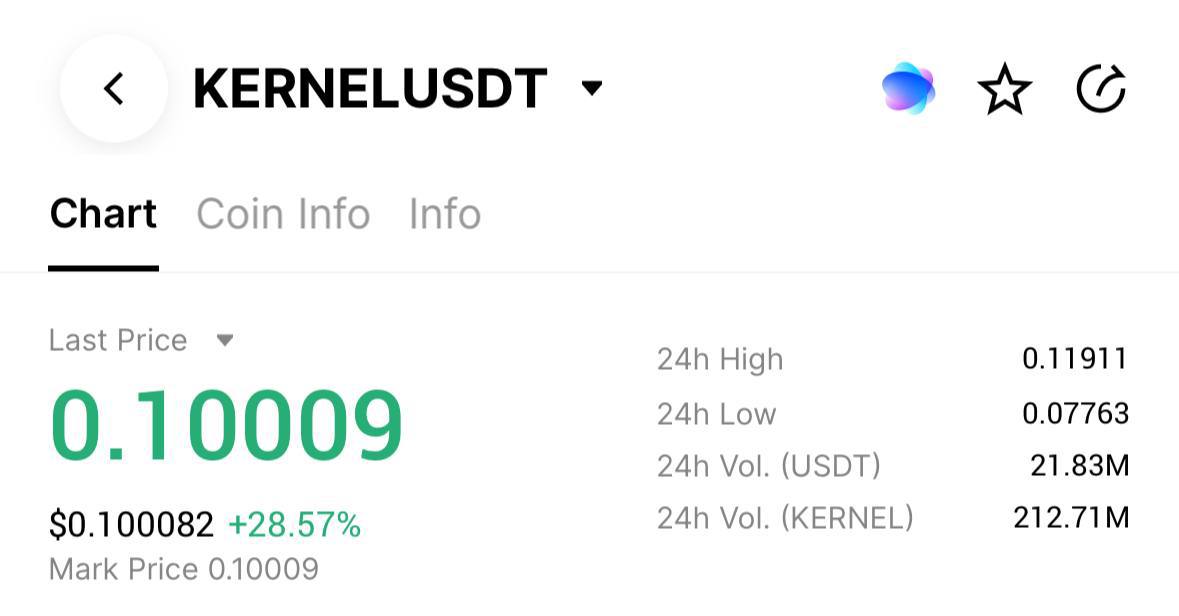Open the KERNELUSDT pair selector dropdown
1179x616 pixels.
tap(592, 88)
